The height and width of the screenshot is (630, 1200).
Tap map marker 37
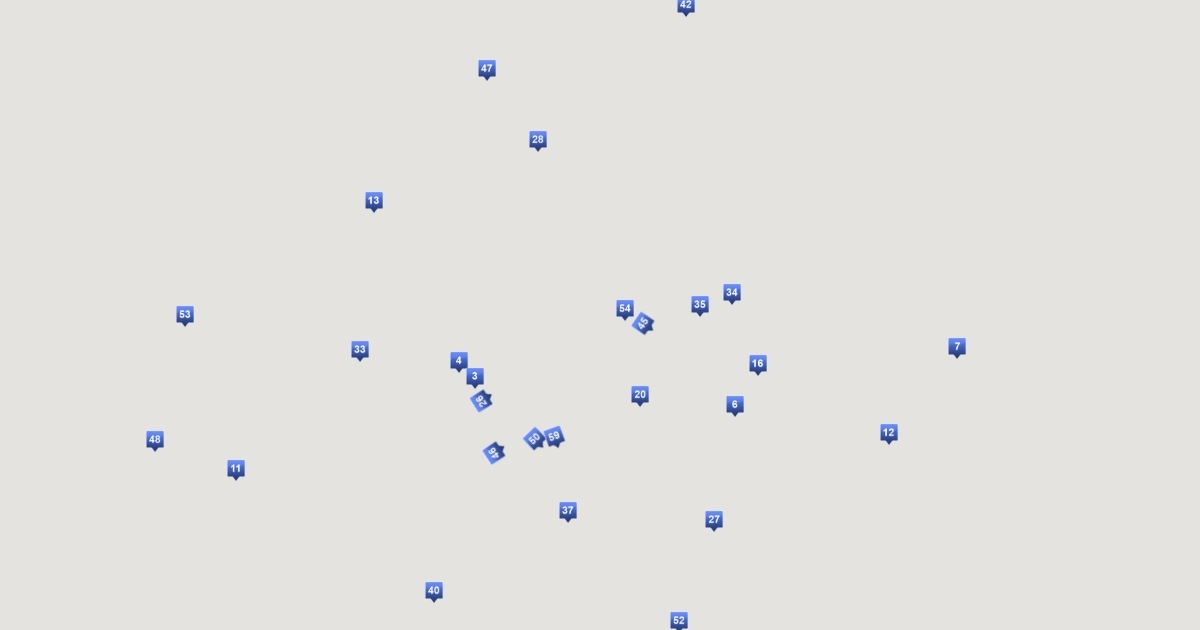pos(568,511)
